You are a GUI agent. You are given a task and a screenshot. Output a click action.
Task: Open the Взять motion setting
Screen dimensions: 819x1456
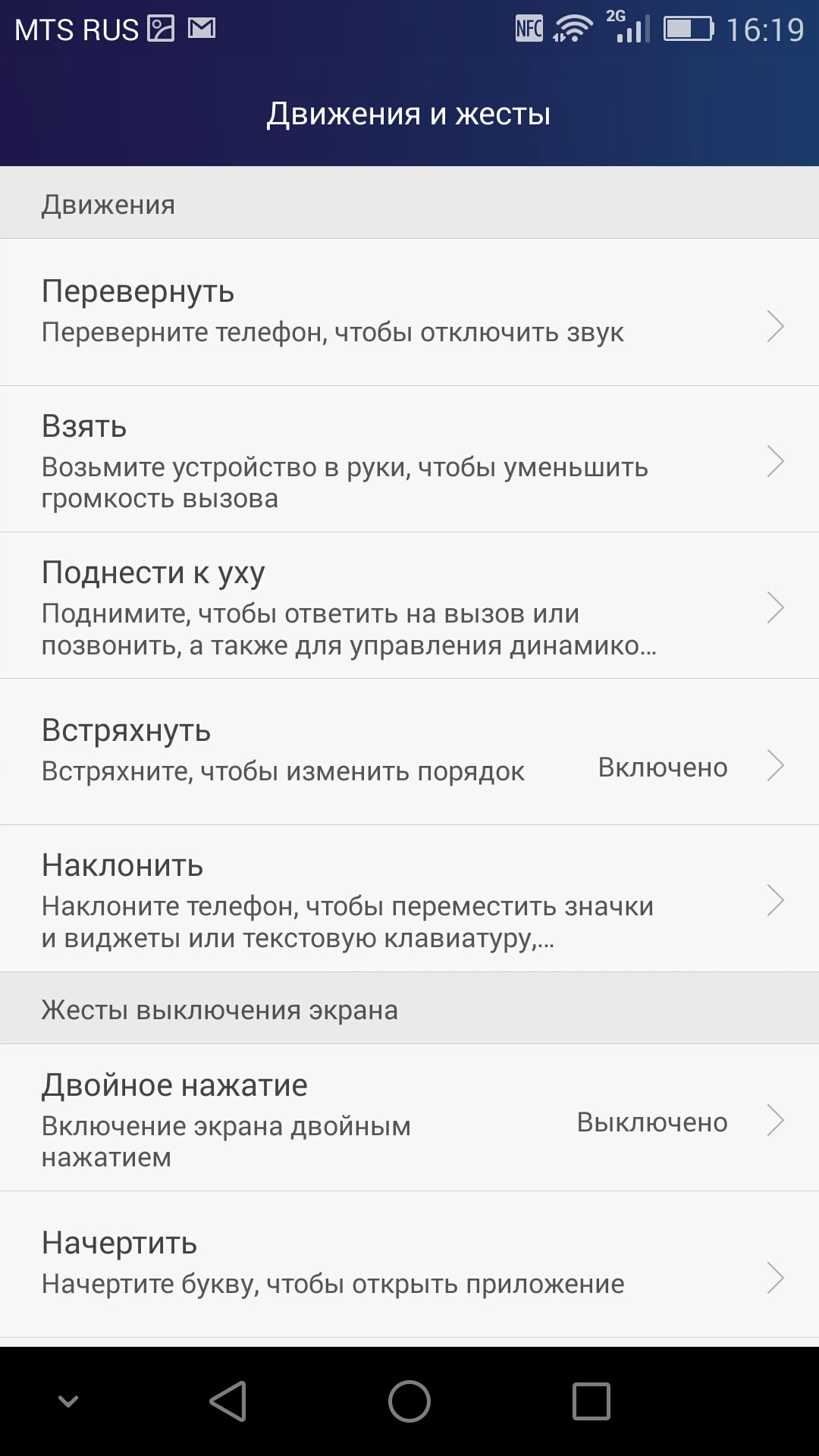point(409,459)
